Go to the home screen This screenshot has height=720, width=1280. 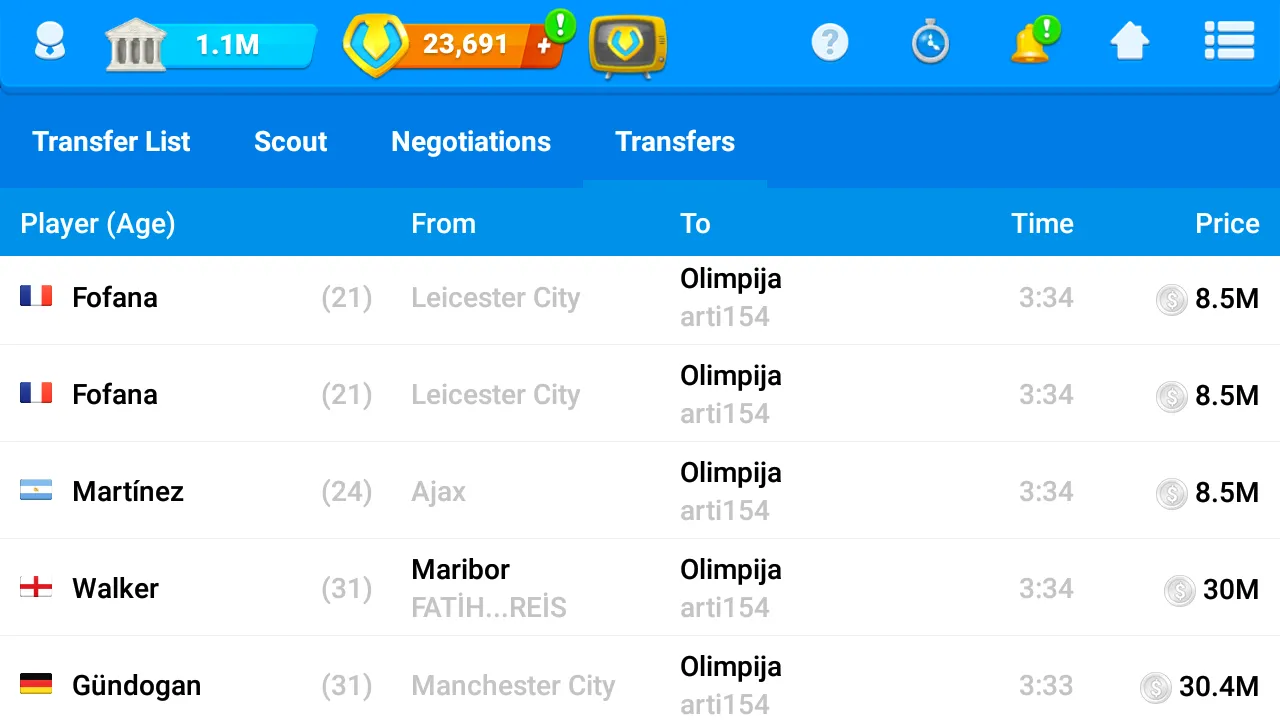click(1130, 42)
